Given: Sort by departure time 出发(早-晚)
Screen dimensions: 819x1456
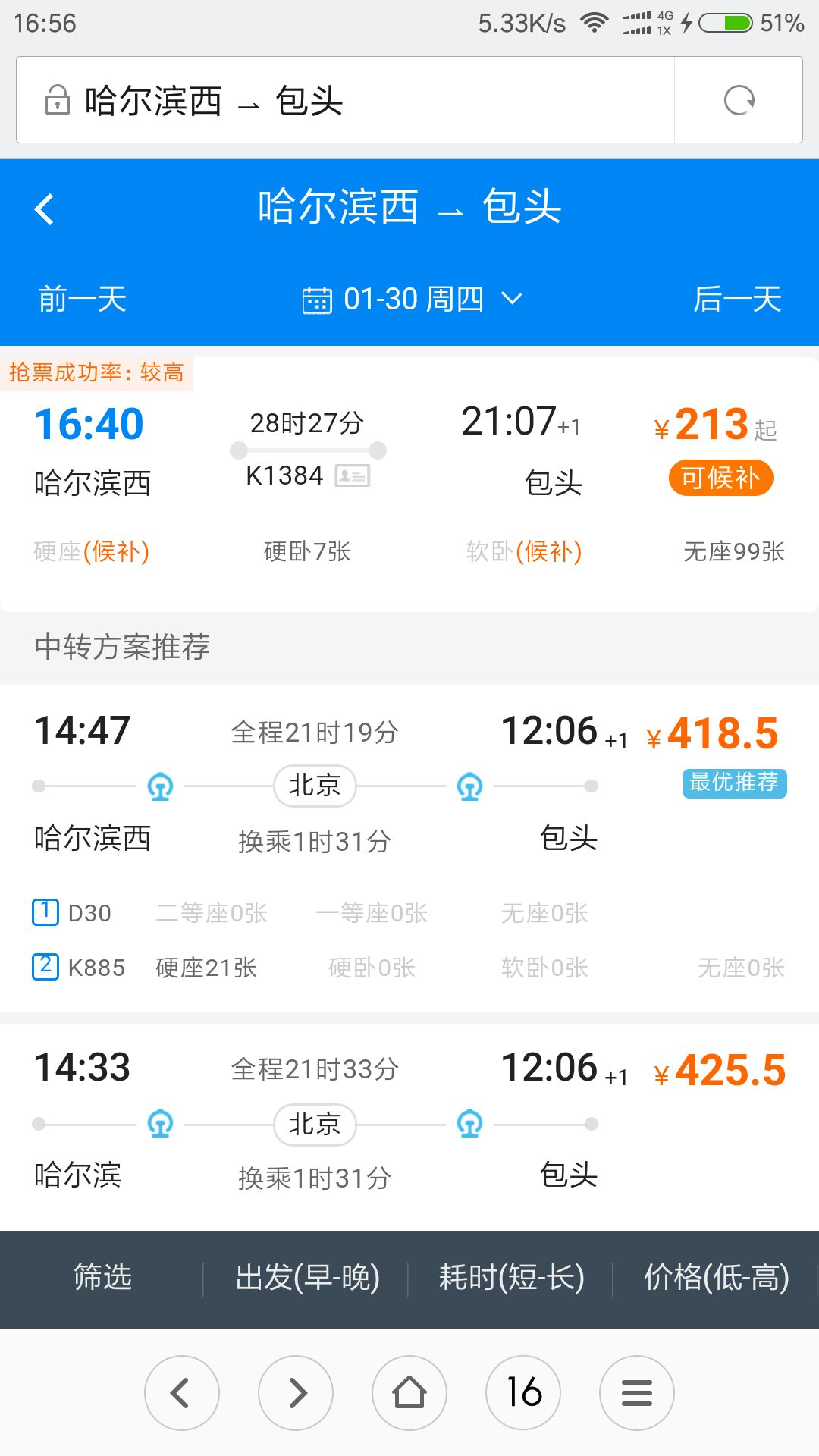Looking at the screenshot, I should [x=307, y=1279].
